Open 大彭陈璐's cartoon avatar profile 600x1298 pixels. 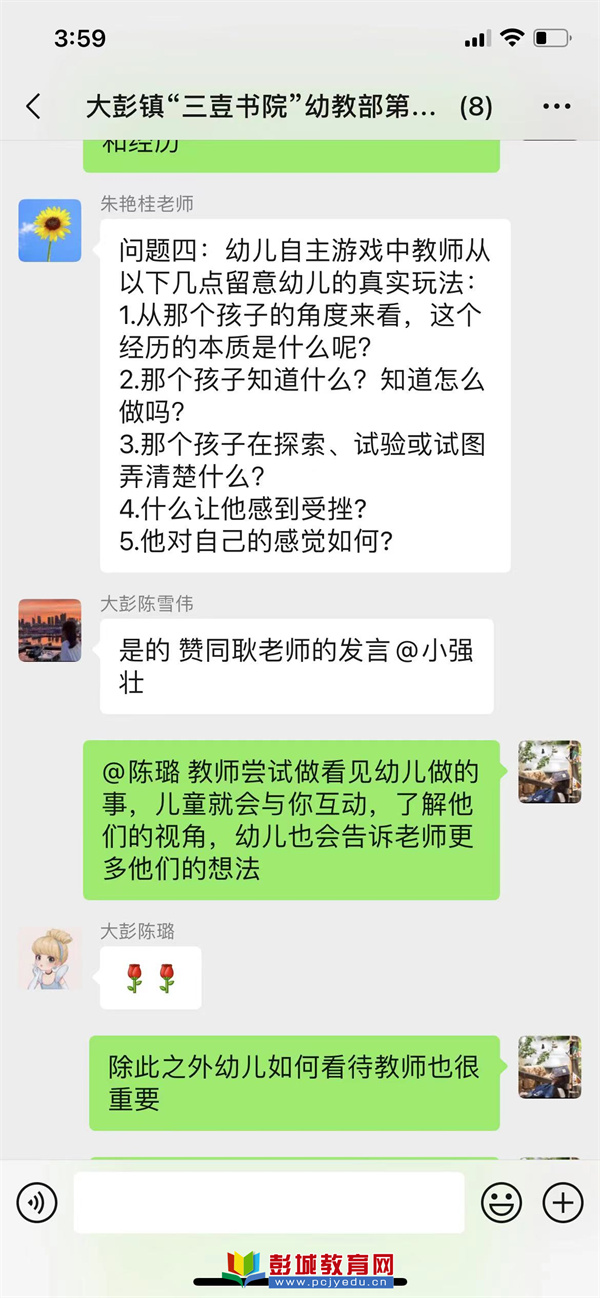pos(50,958)
